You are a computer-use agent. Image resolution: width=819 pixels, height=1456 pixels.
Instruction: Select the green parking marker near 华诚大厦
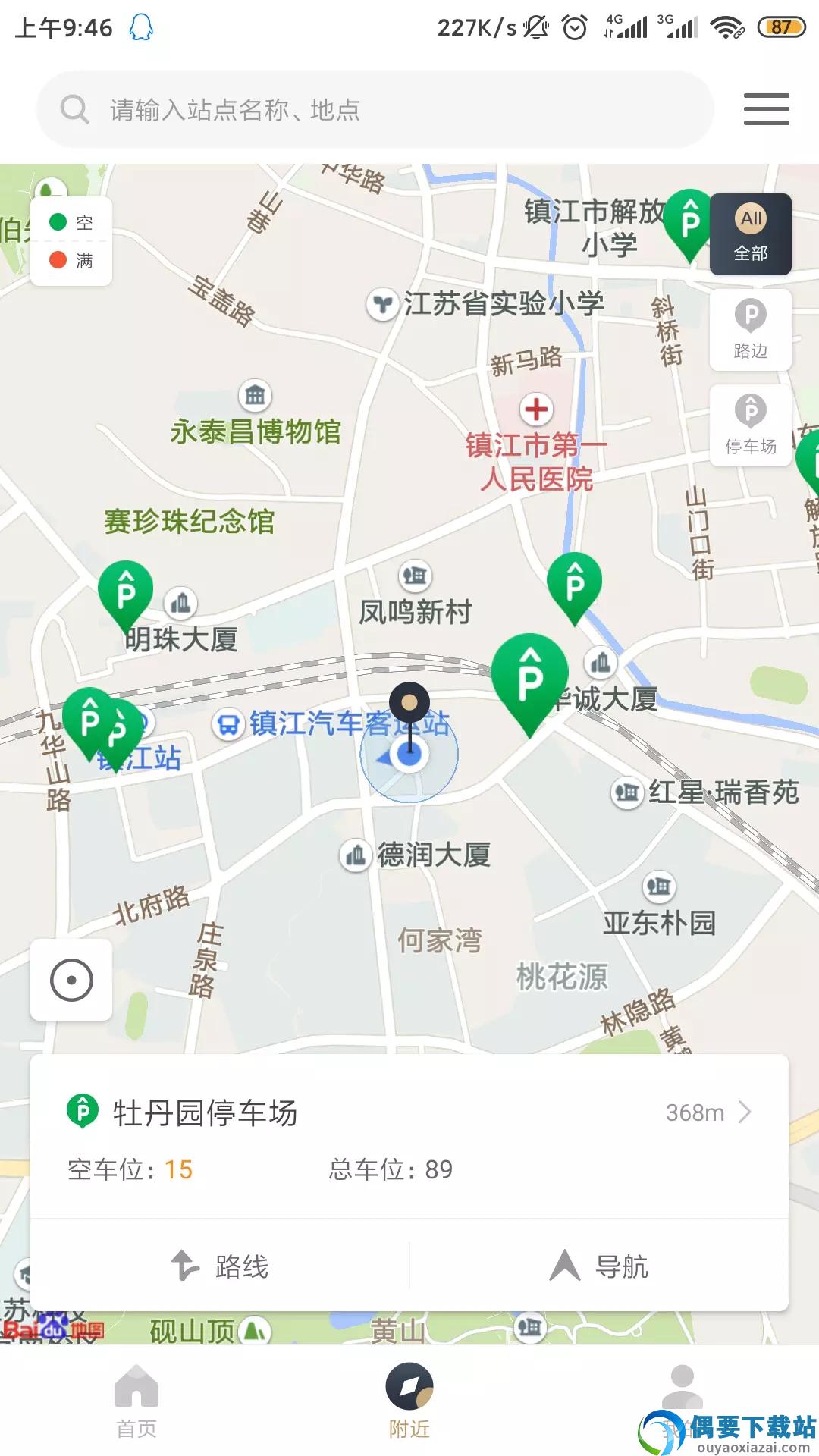[527, 675]
